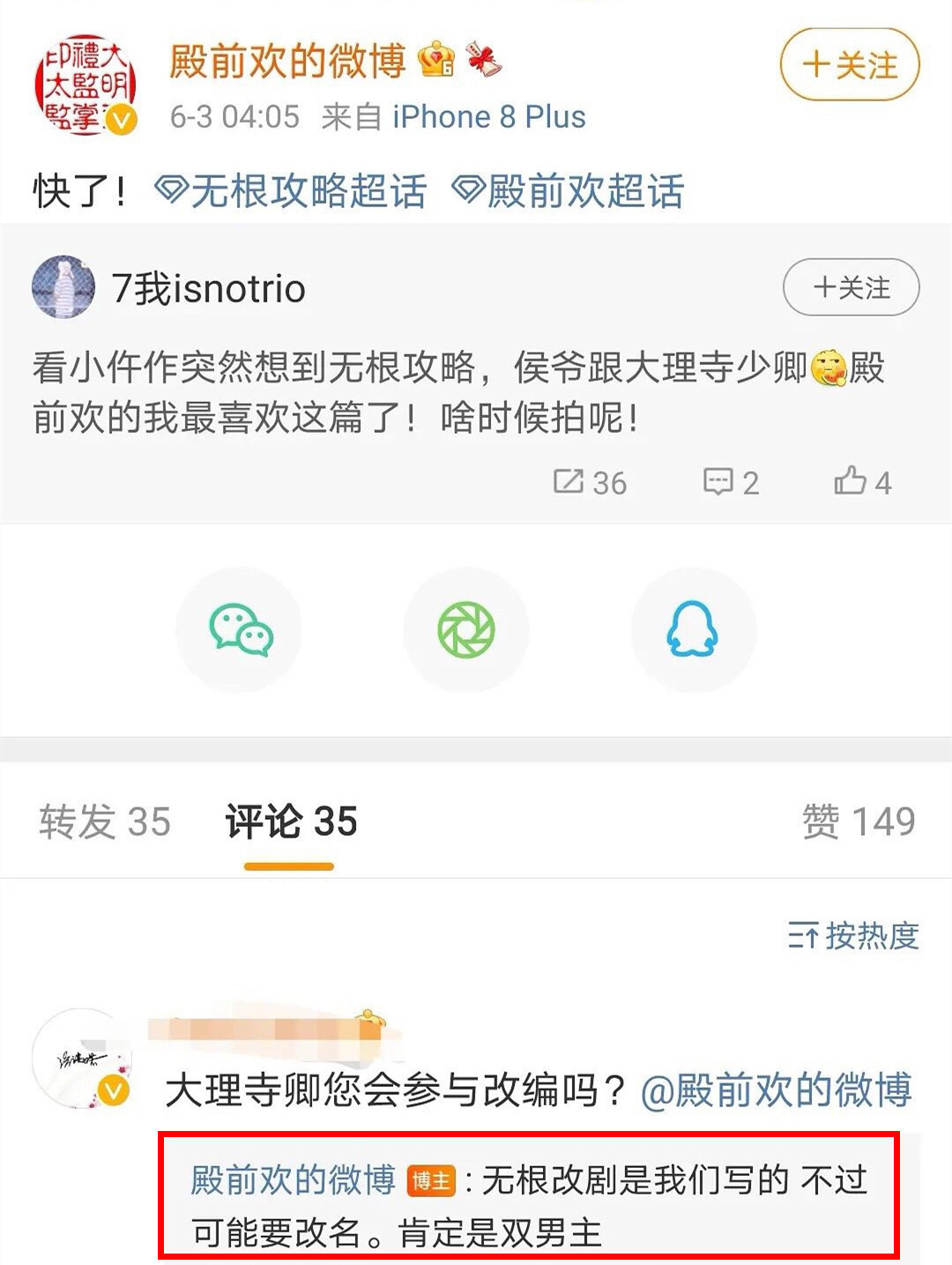Share the post via Moments green icon
The height and width of the screenshot is (1265, 952).
pyautogui.click(x=466, y=629)
